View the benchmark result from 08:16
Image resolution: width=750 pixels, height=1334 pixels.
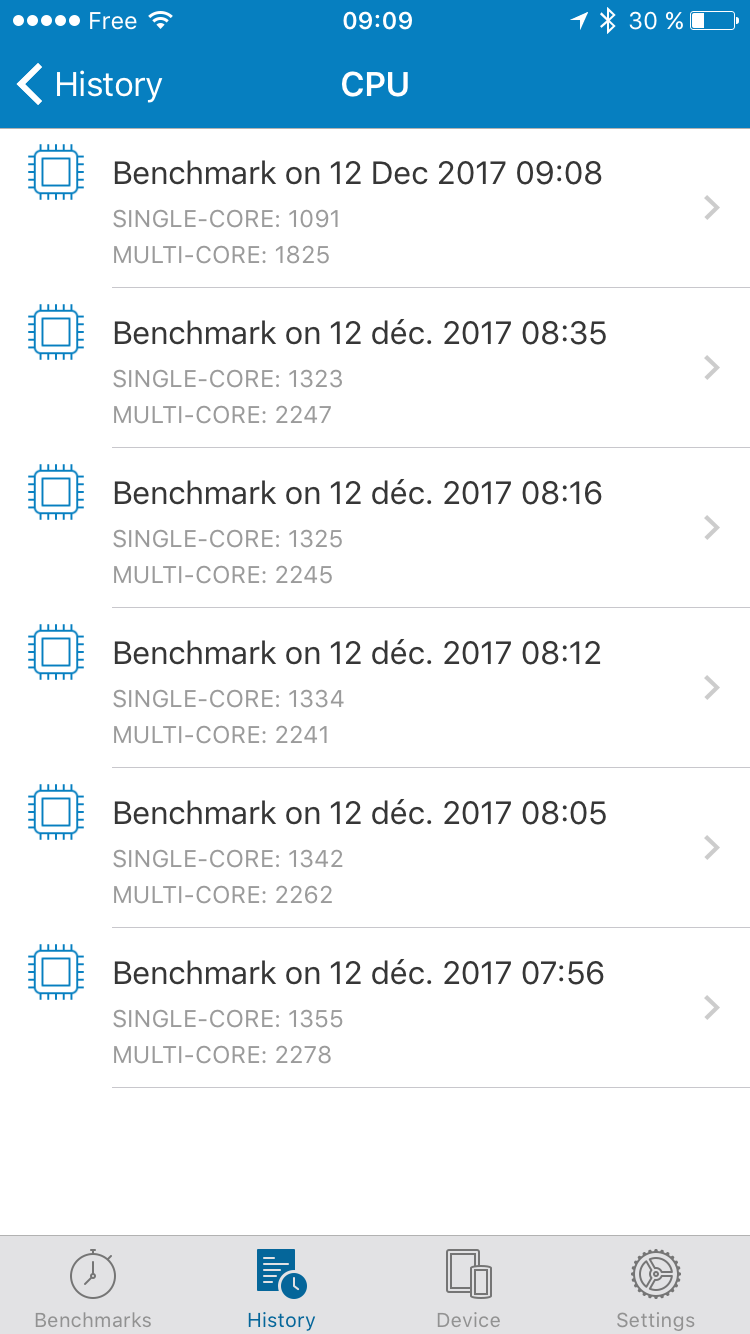[375, 528]
